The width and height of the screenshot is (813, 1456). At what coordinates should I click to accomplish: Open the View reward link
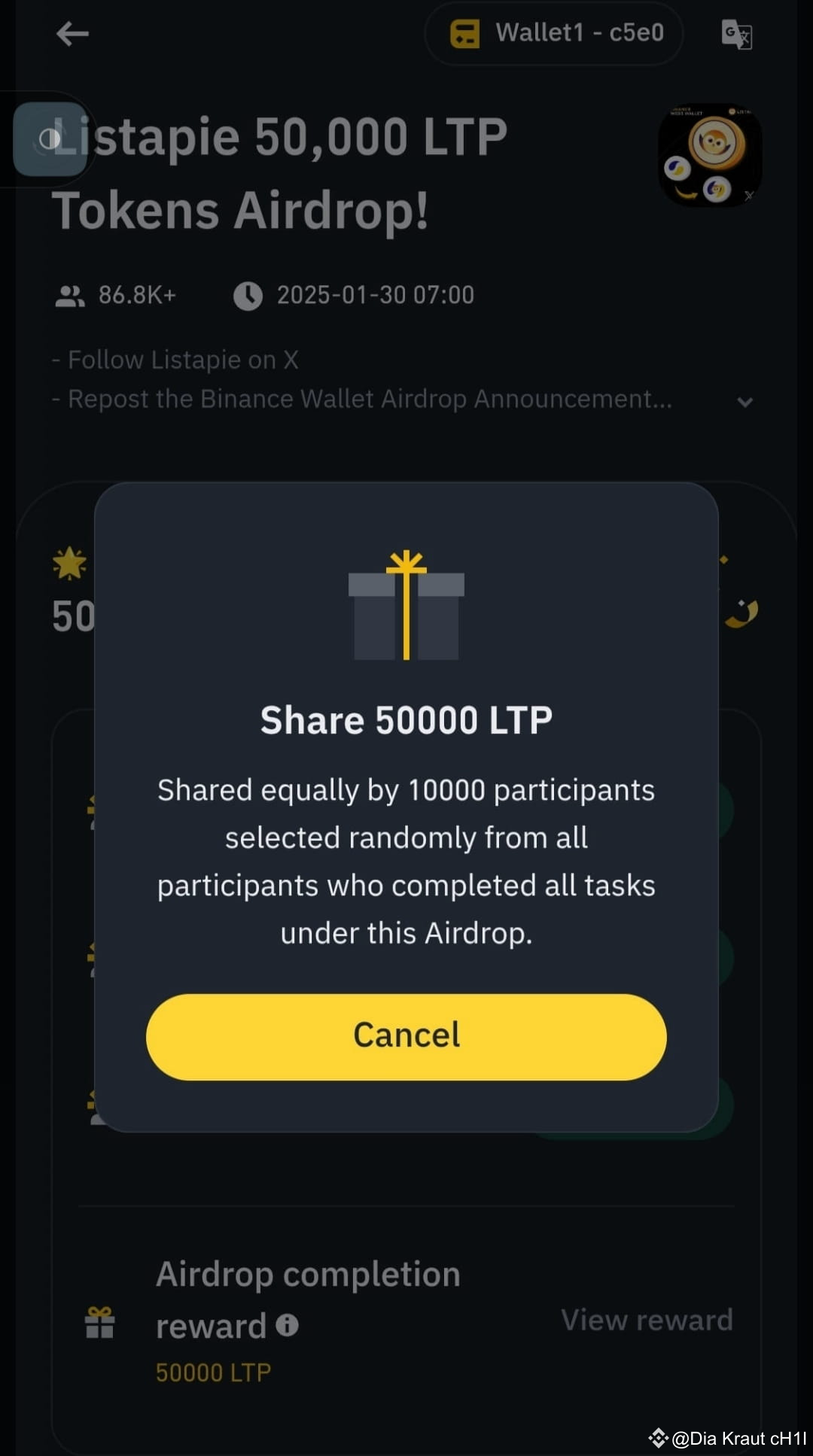[x=647, y=1320]
